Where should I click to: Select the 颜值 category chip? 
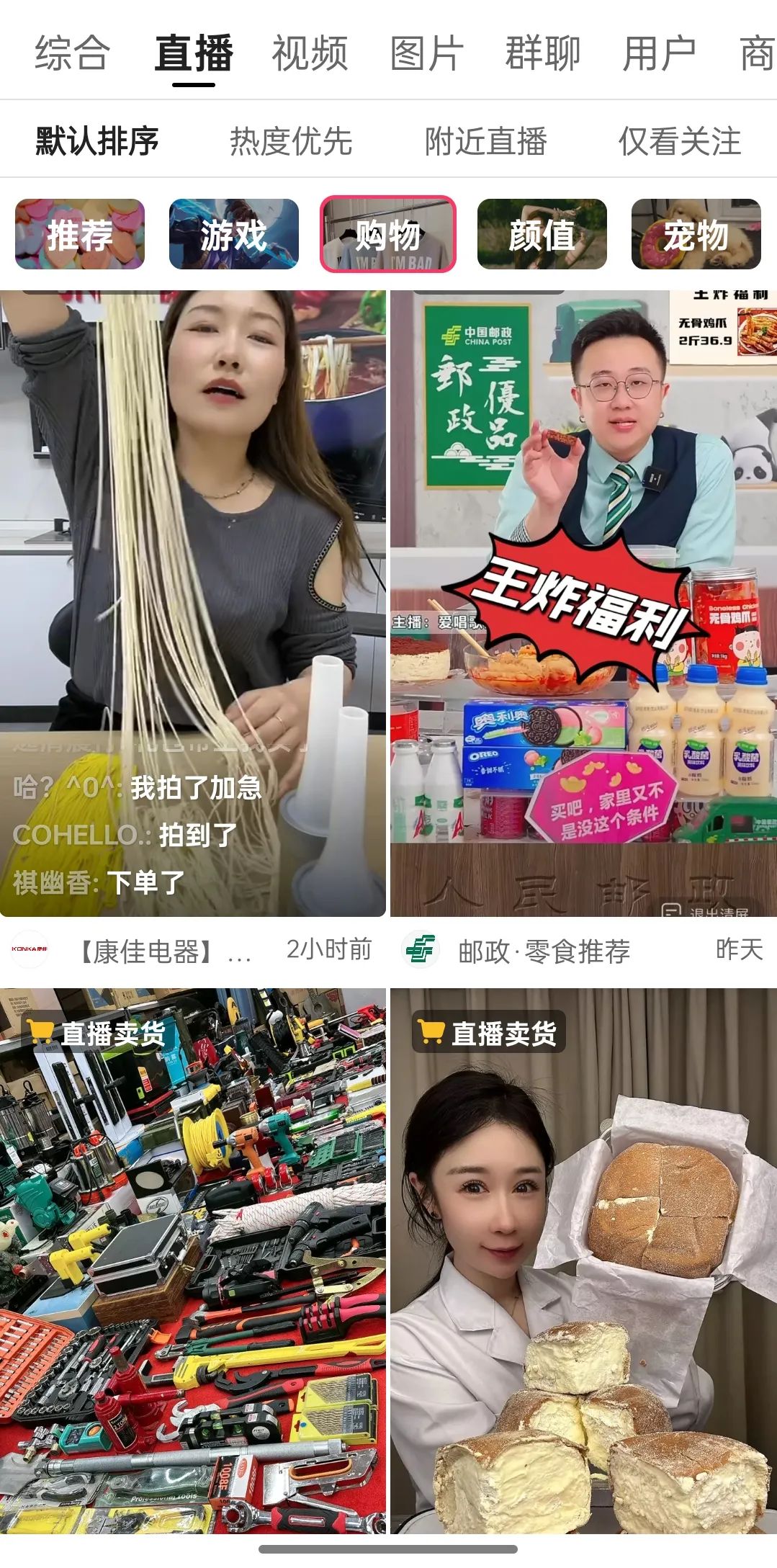tap(542, 235)
